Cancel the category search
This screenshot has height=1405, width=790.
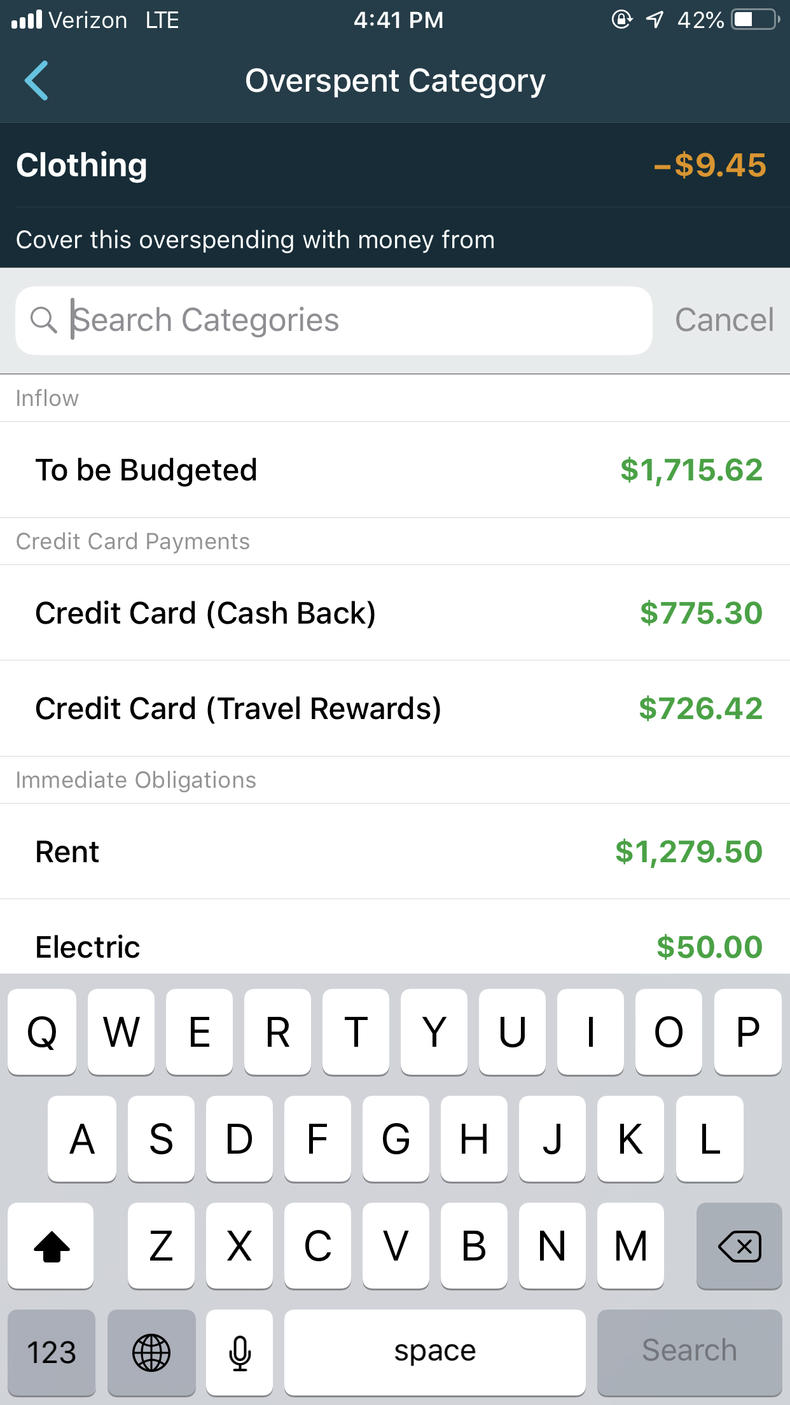click(724, 320)
